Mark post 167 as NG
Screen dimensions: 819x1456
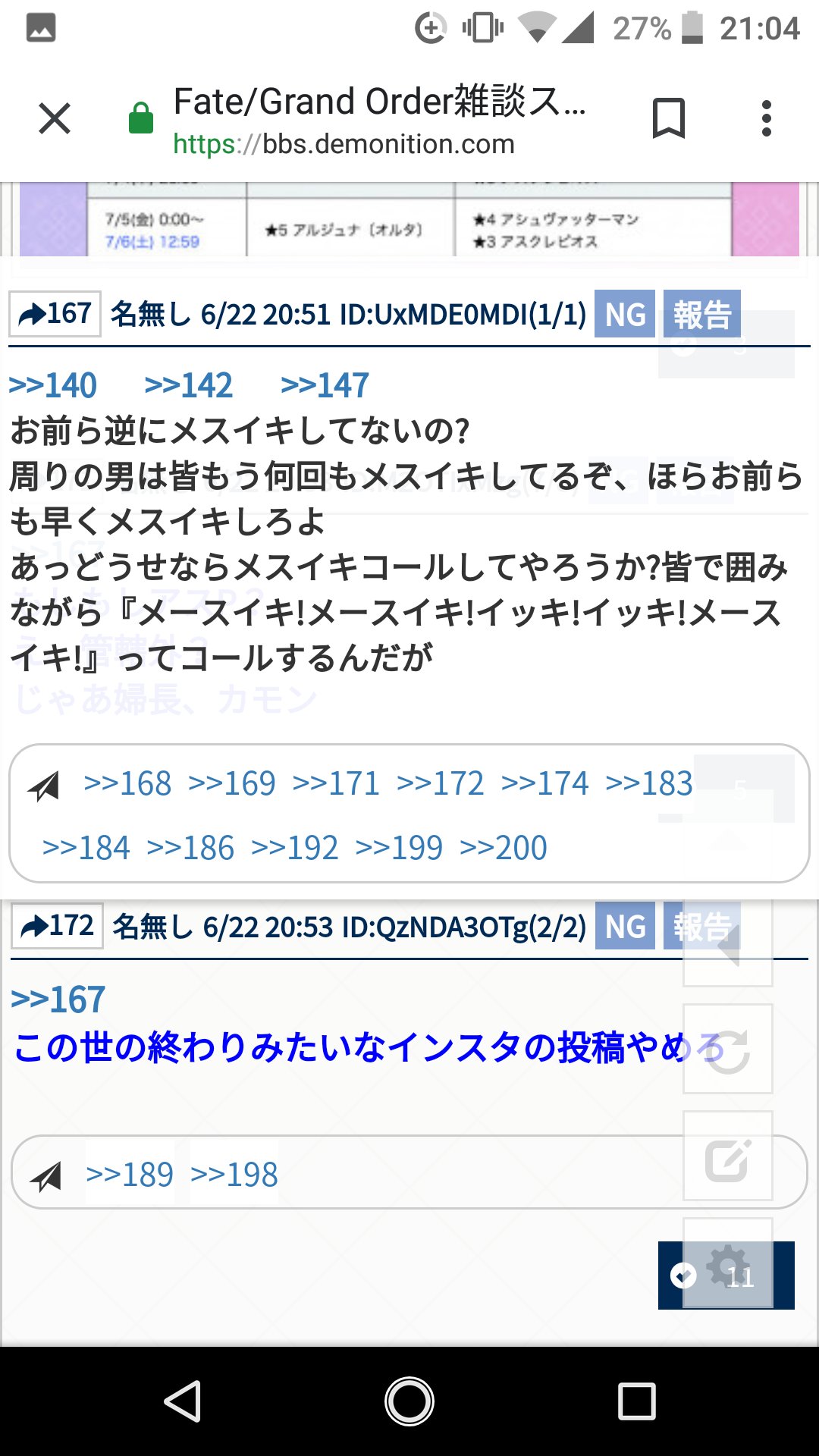coord(625,314)
